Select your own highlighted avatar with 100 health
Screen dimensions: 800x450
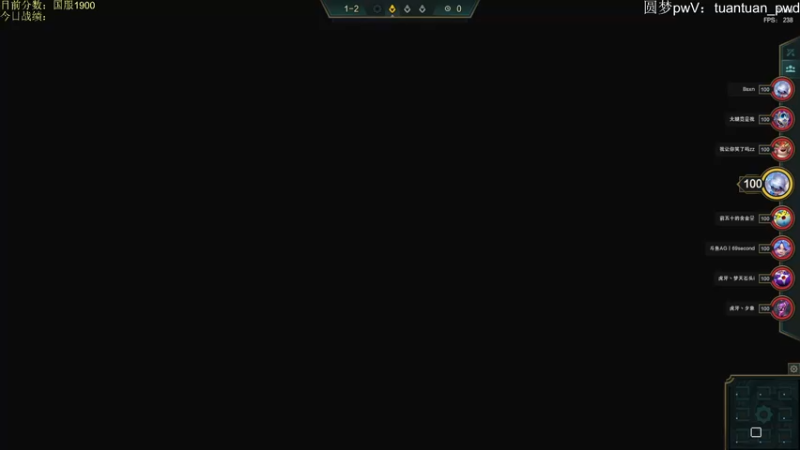(x=777, y=183)
